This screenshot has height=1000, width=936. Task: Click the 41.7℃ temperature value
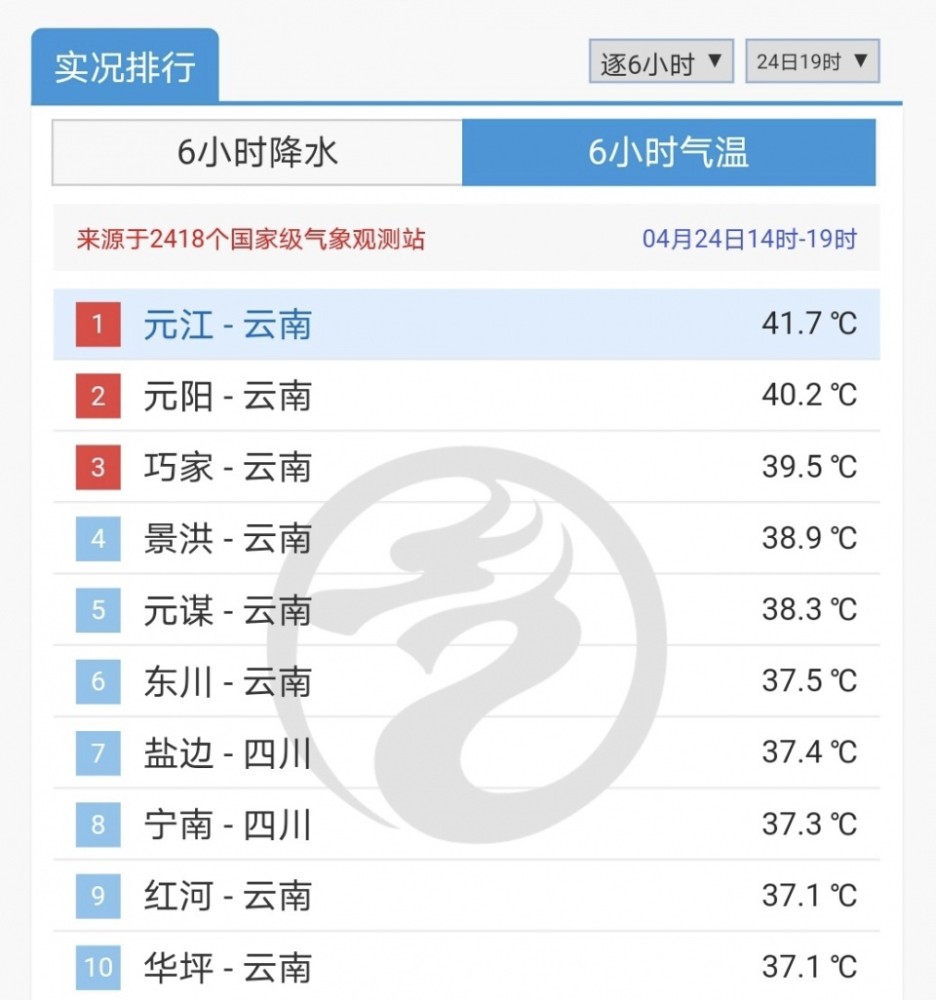click(x=808, y=324)
